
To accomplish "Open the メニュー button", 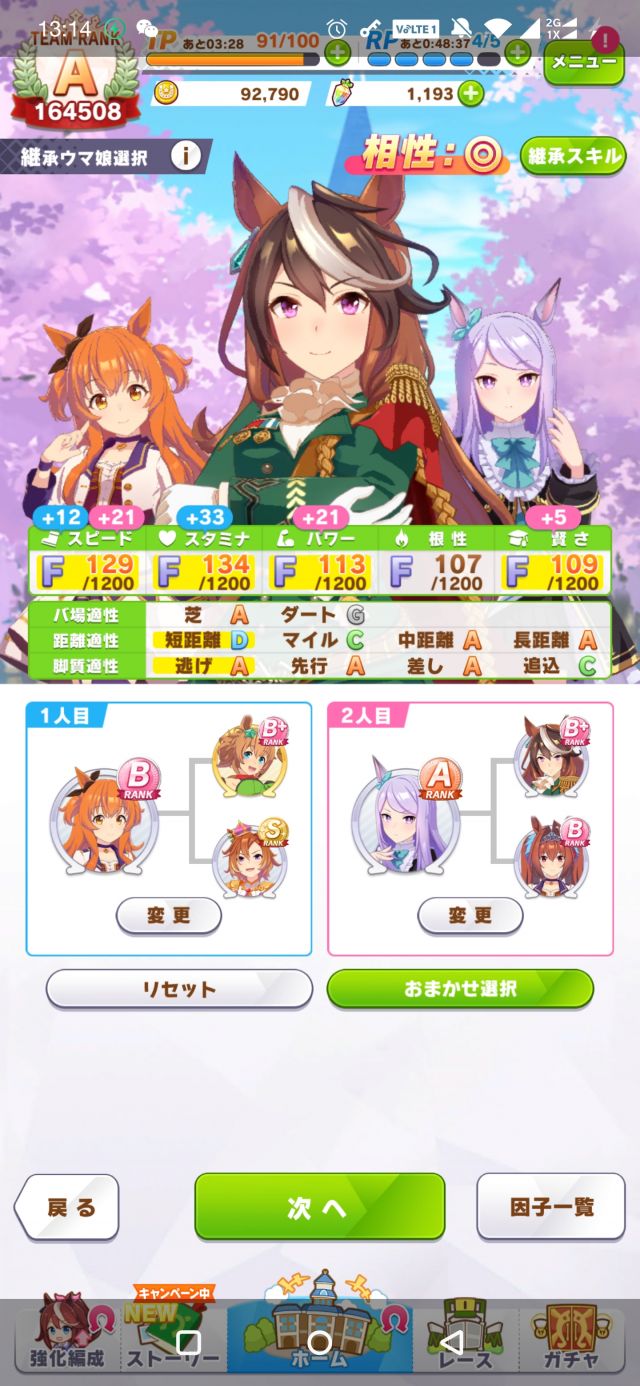I will click(x=583, y=62).
